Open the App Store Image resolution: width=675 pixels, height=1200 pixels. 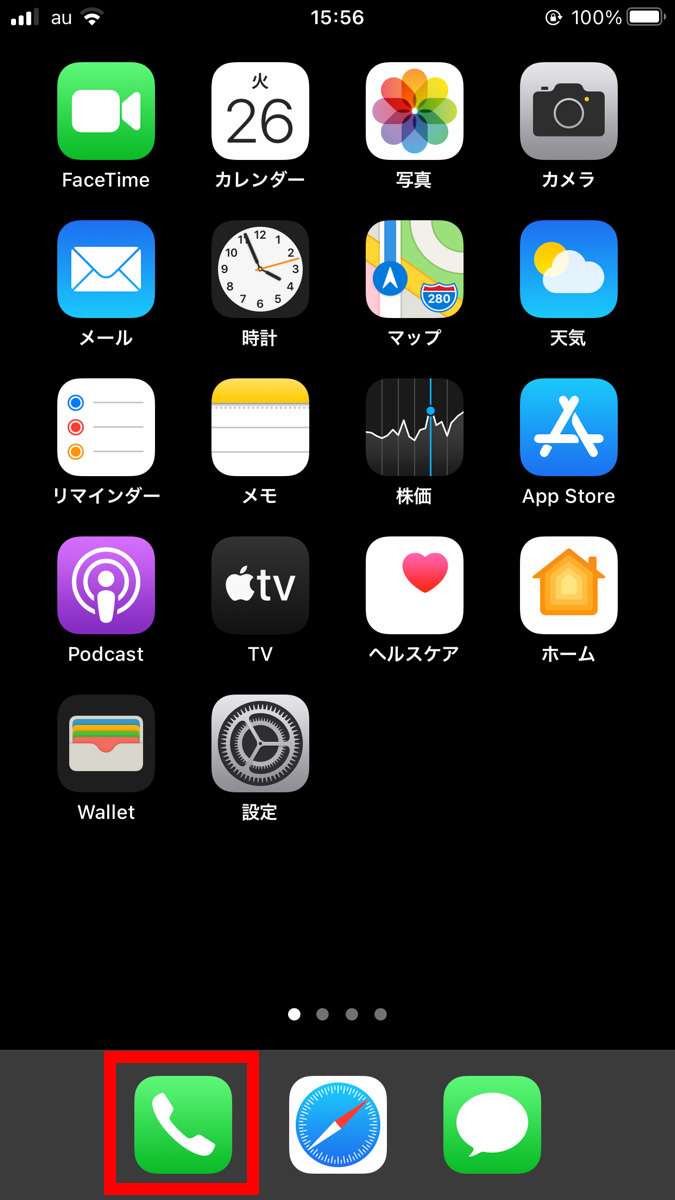pyautogui.click(x=568, y=427)
